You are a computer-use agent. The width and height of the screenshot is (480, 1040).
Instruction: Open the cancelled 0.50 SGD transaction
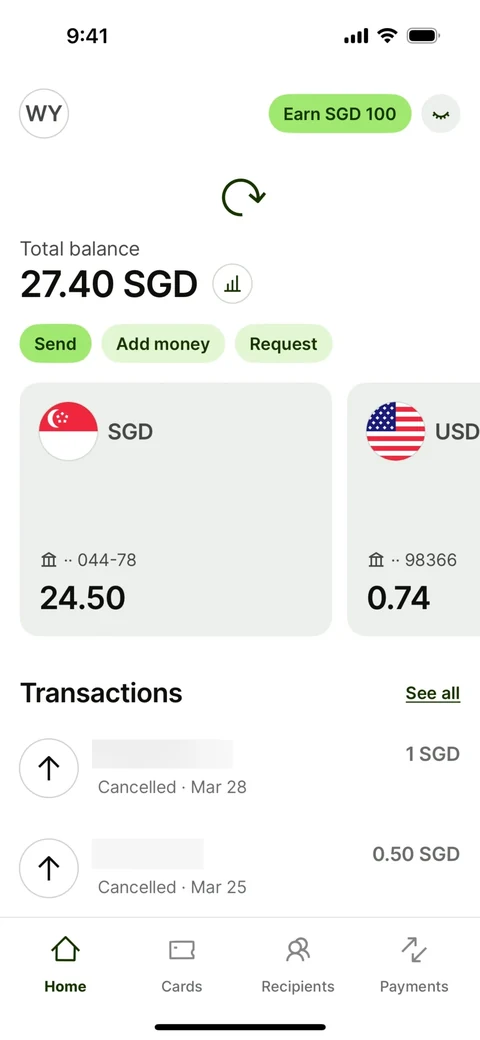point(240,868)
